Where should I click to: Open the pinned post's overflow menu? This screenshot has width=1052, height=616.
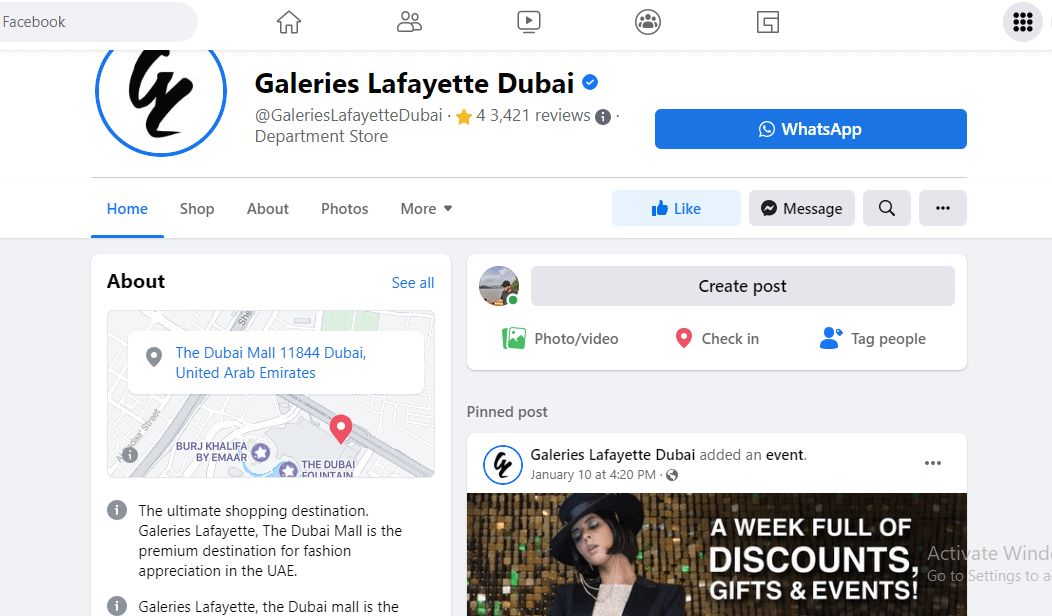[933, 463]
